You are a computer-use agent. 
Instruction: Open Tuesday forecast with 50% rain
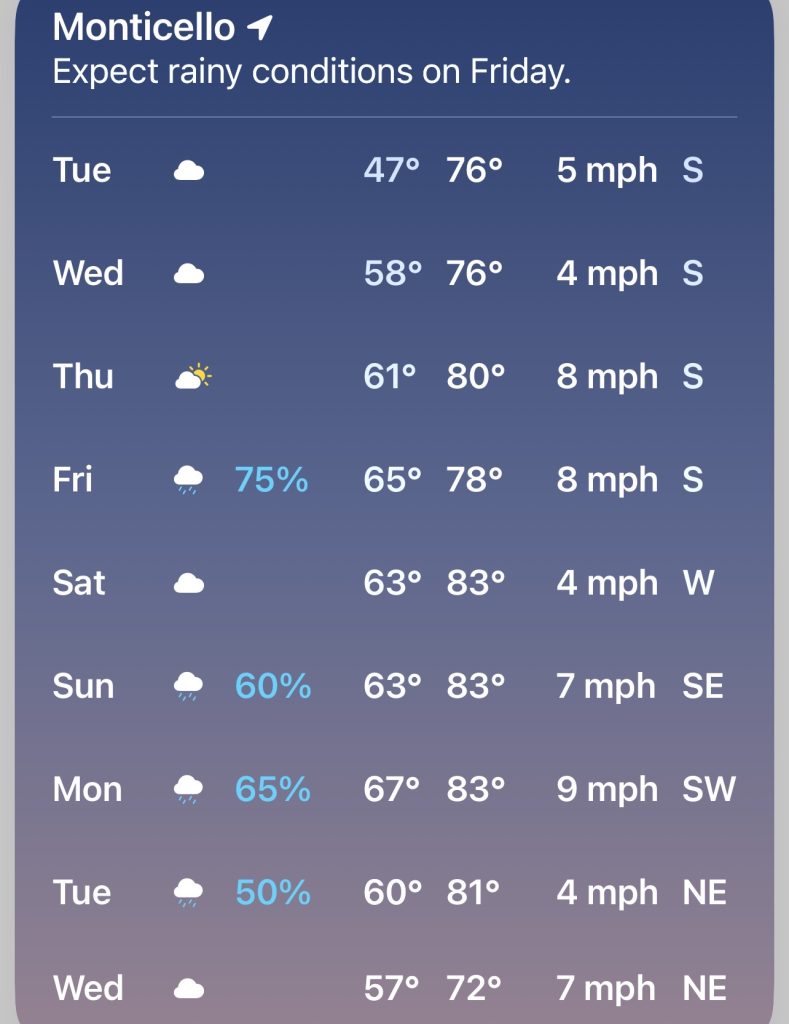point(394,892)
